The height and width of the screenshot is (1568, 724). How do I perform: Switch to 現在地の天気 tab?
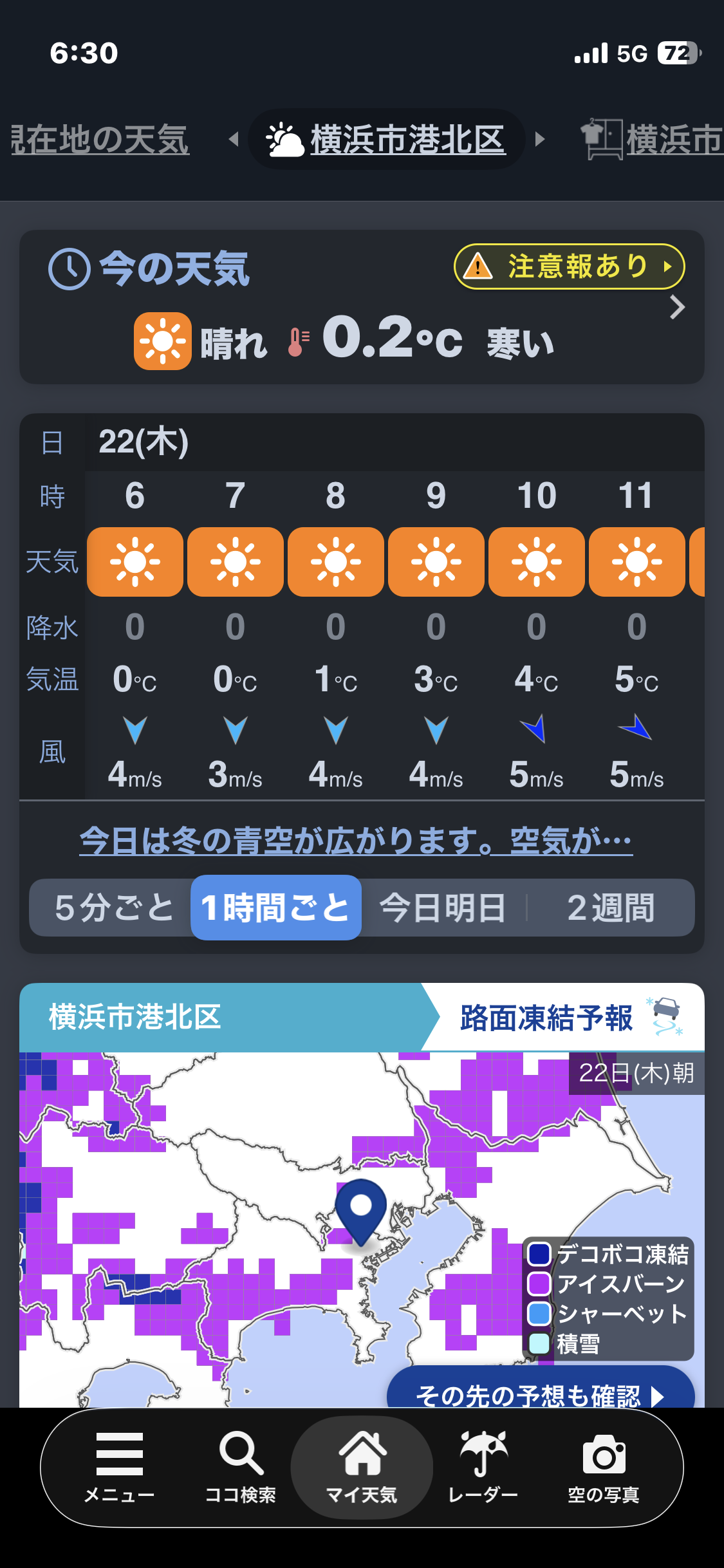(x=100, y=140)
